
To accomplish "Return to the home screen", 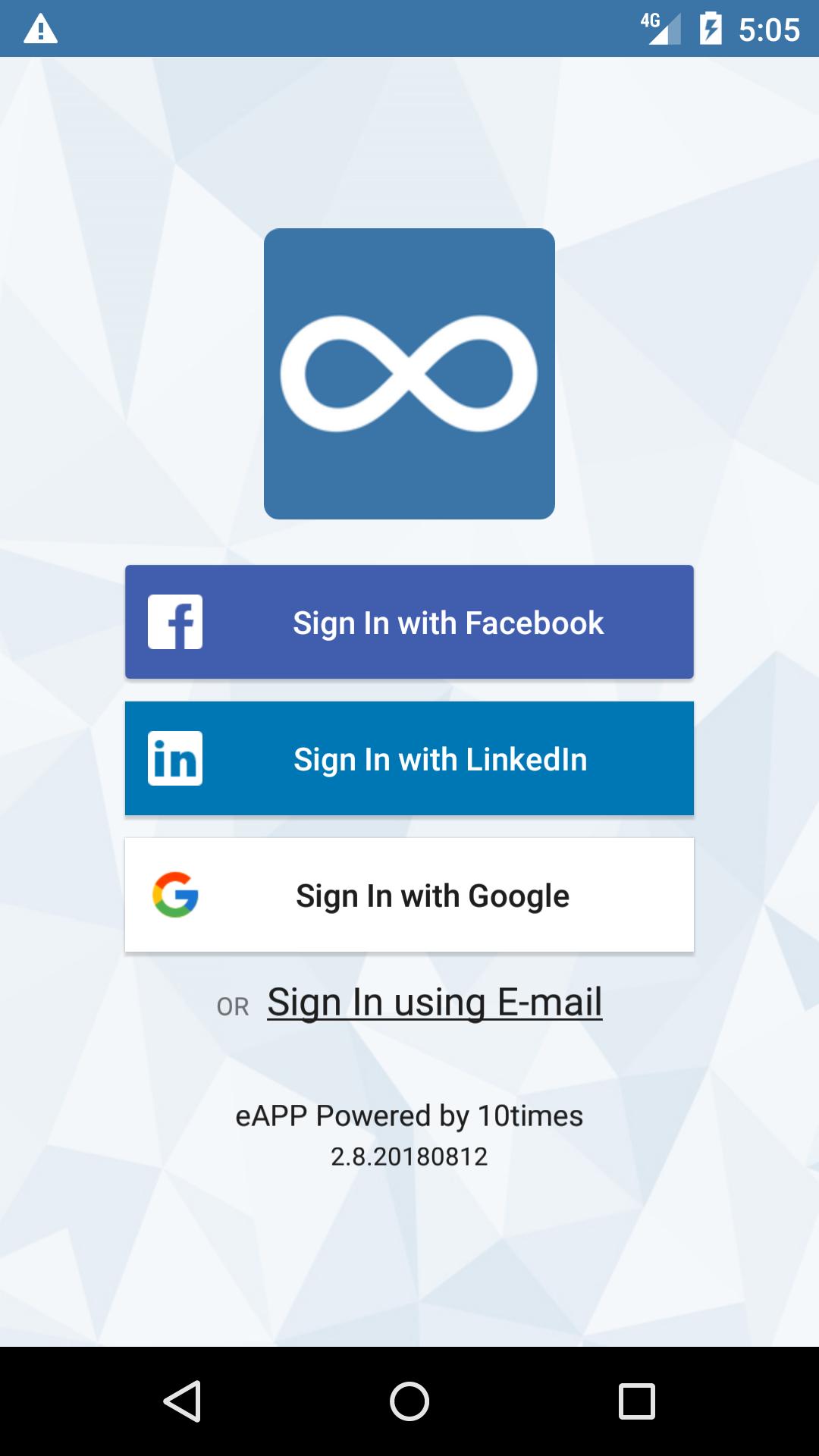I will (409, 1401).
